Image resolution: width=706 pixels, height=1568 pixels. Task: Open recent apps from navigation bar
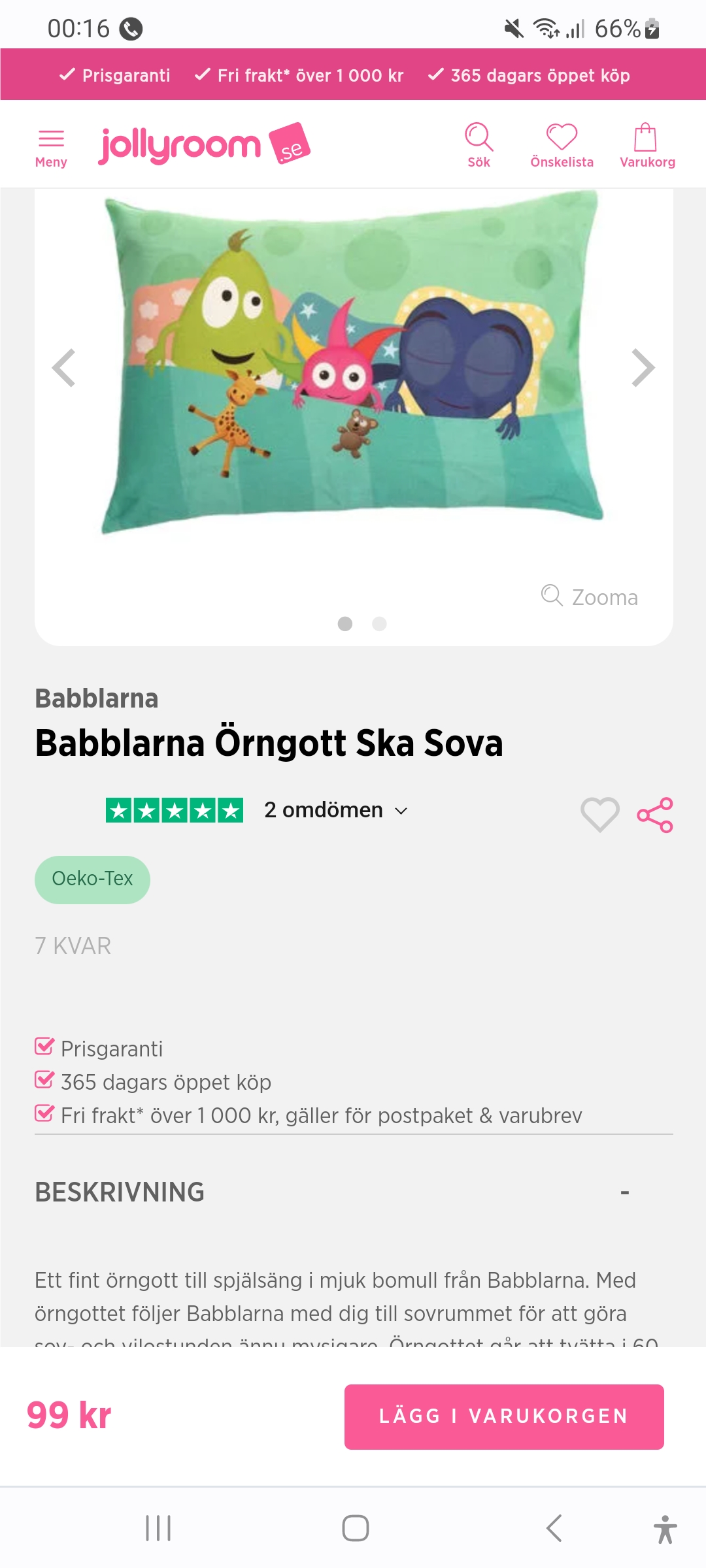(x=158, y=1528)
